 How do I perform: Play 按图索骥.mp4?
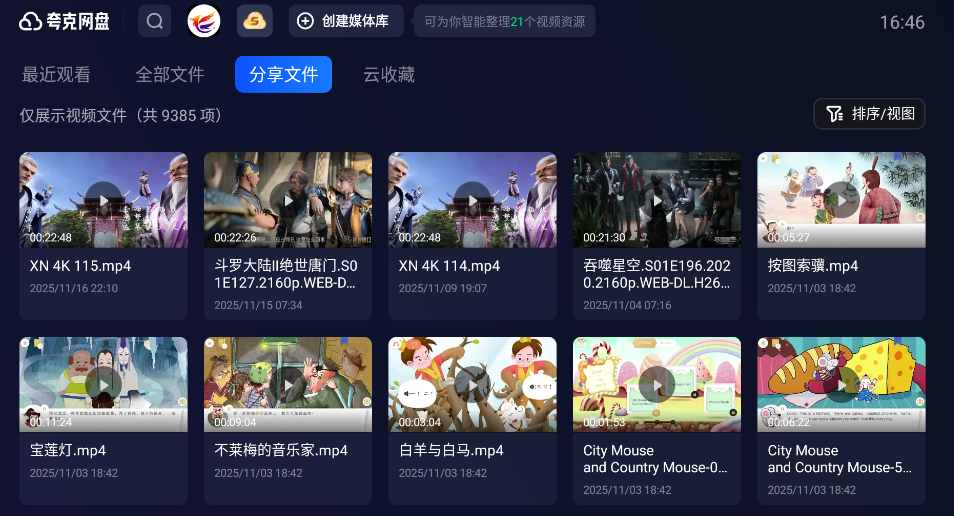[x=841, y=200]
